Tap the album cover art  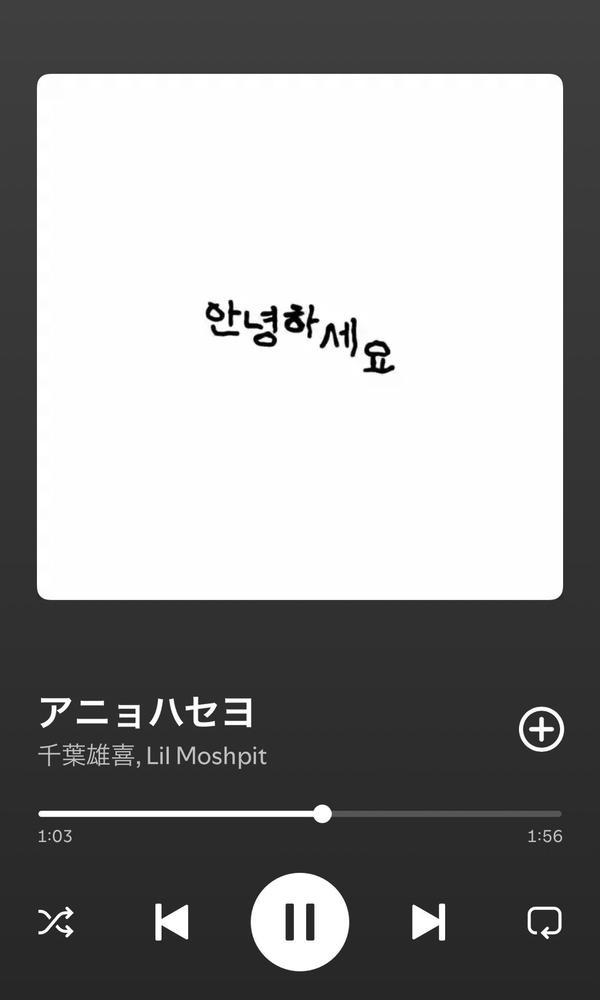[x=300, y=337]
